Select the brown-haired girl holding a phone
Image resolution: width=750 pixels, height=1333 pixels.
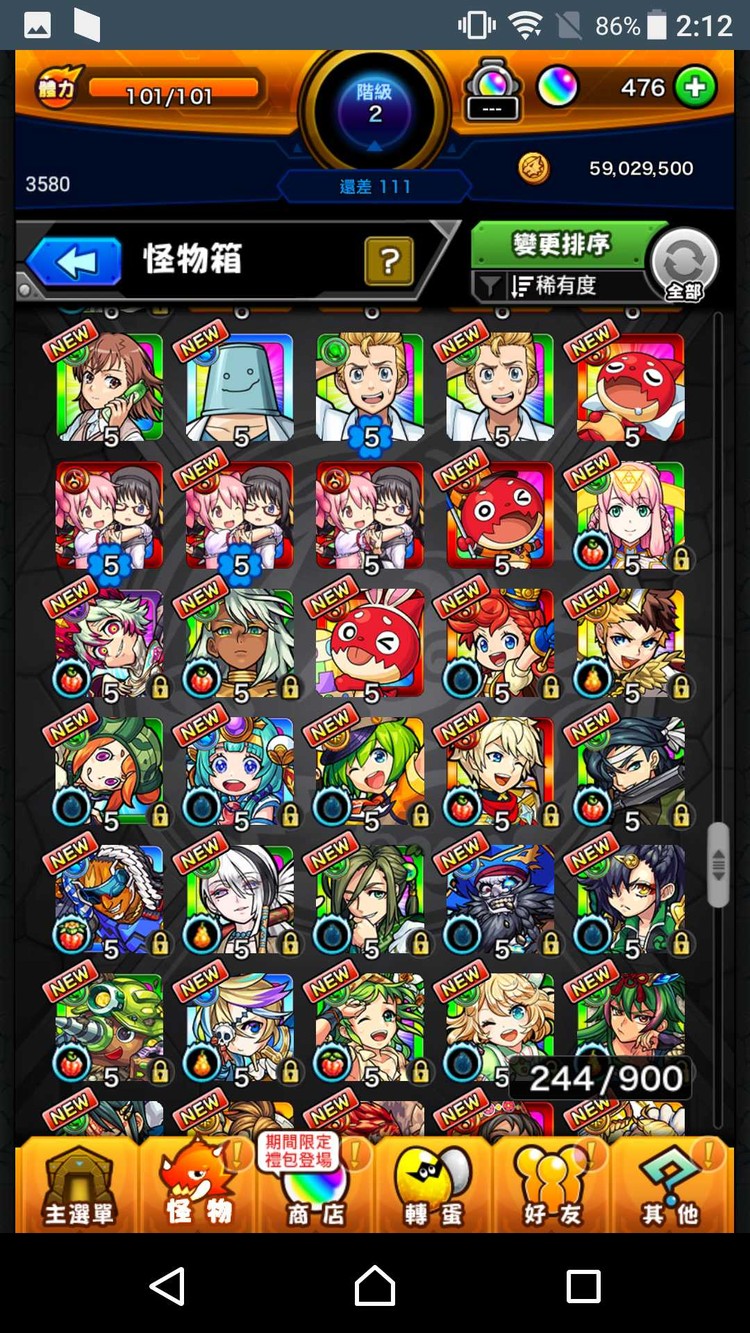pyautogui.click(x=110, y=388)
